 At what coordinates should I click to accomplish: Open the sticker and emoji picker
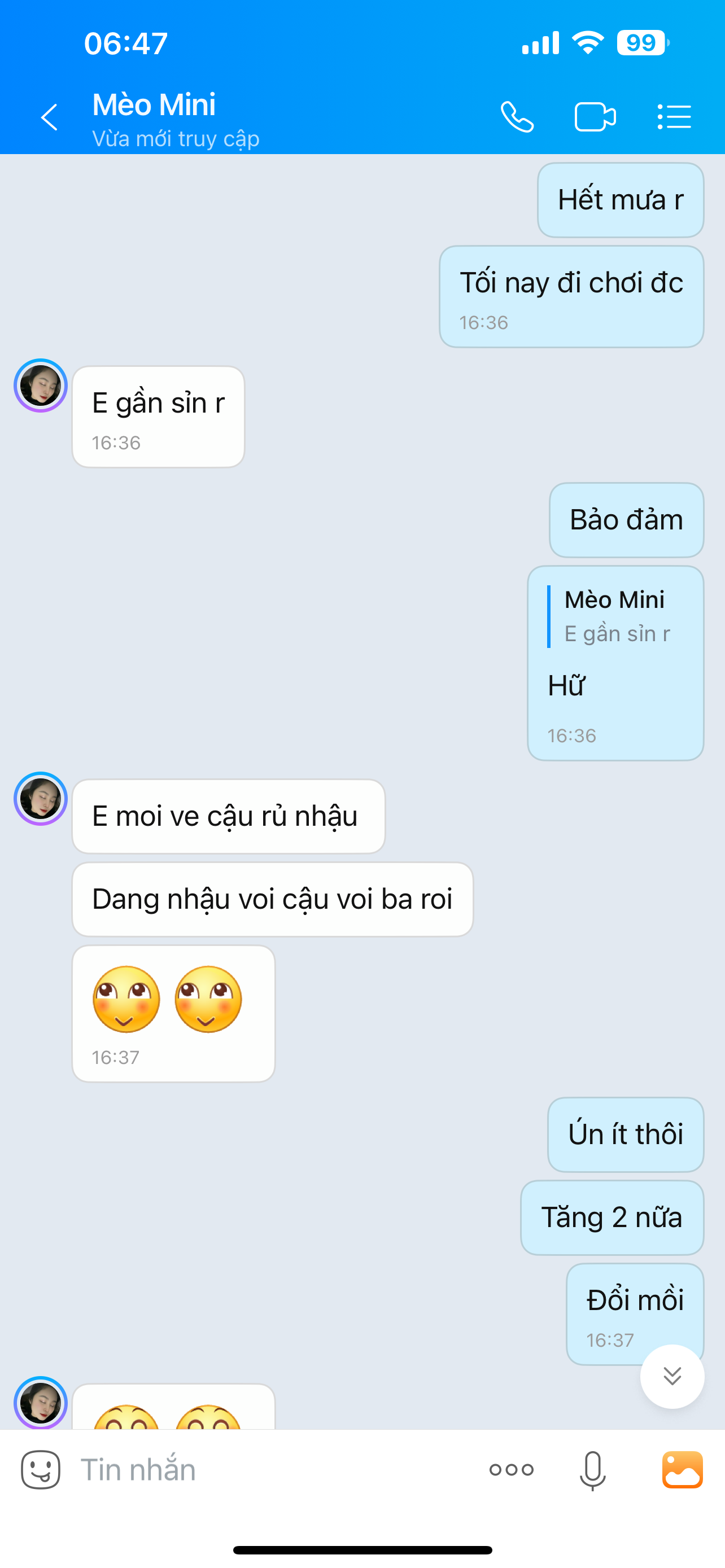pyautogui.click(x=41, y=1470)
